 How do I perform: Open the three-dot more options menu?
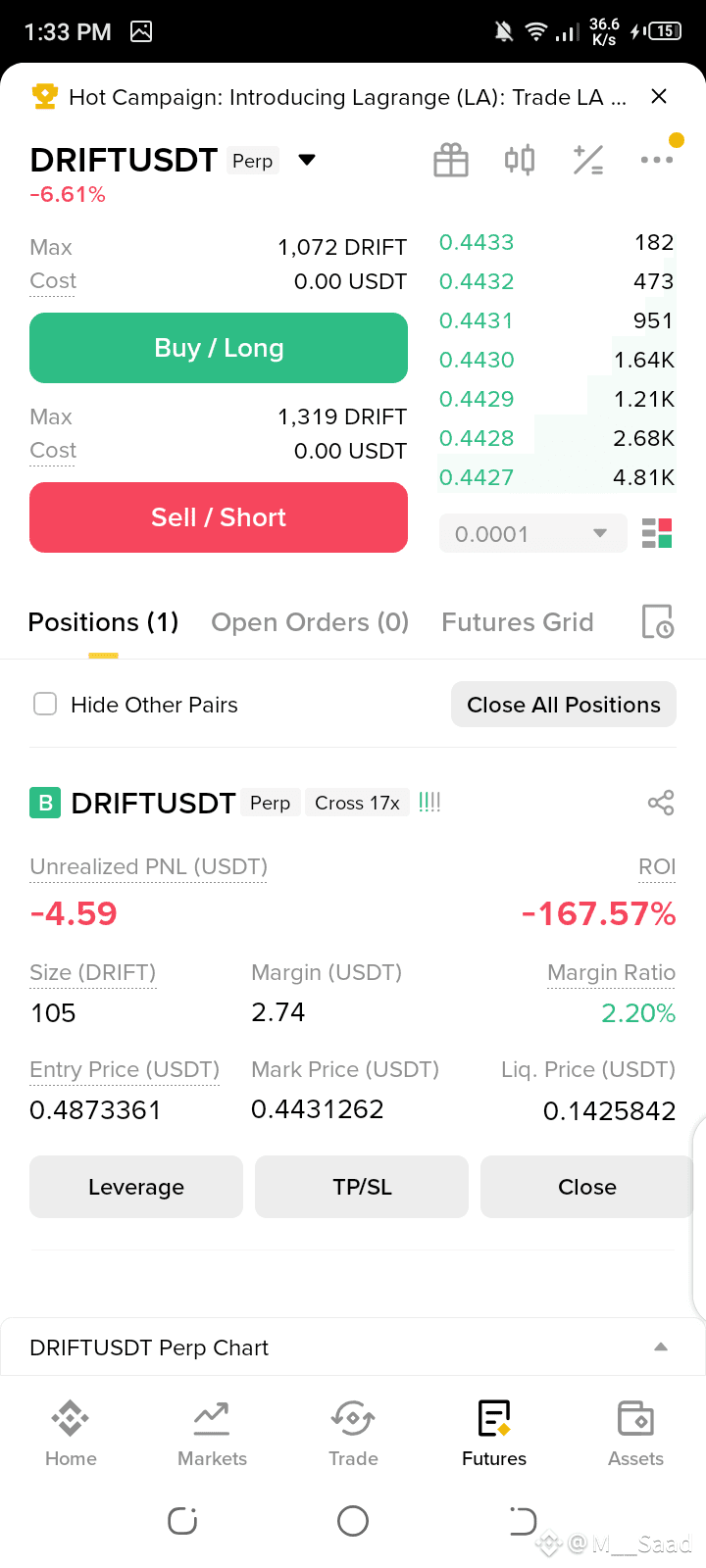657,160
